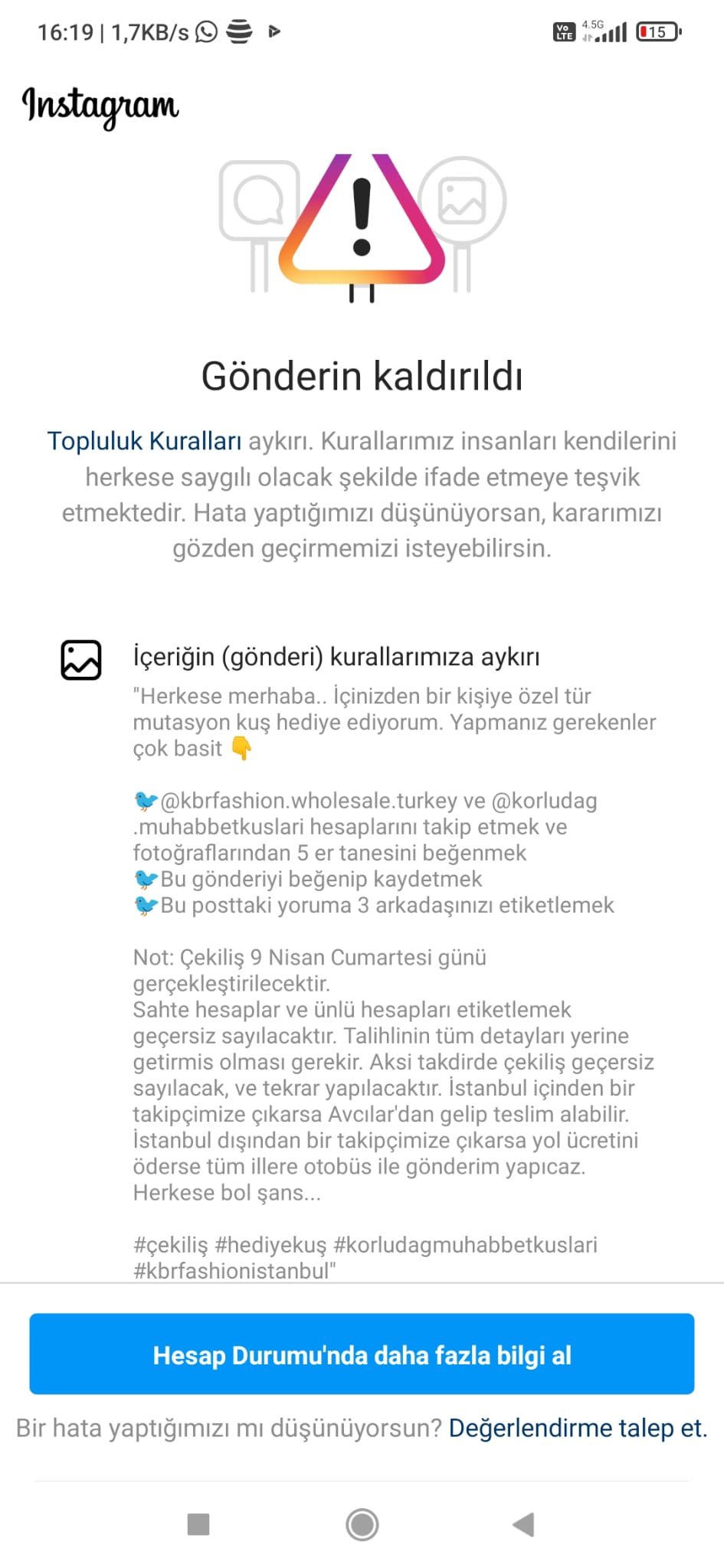Viewport: 724px width, 1568px height.
Task: Go back using the system back button
Action: [523, 1524]
